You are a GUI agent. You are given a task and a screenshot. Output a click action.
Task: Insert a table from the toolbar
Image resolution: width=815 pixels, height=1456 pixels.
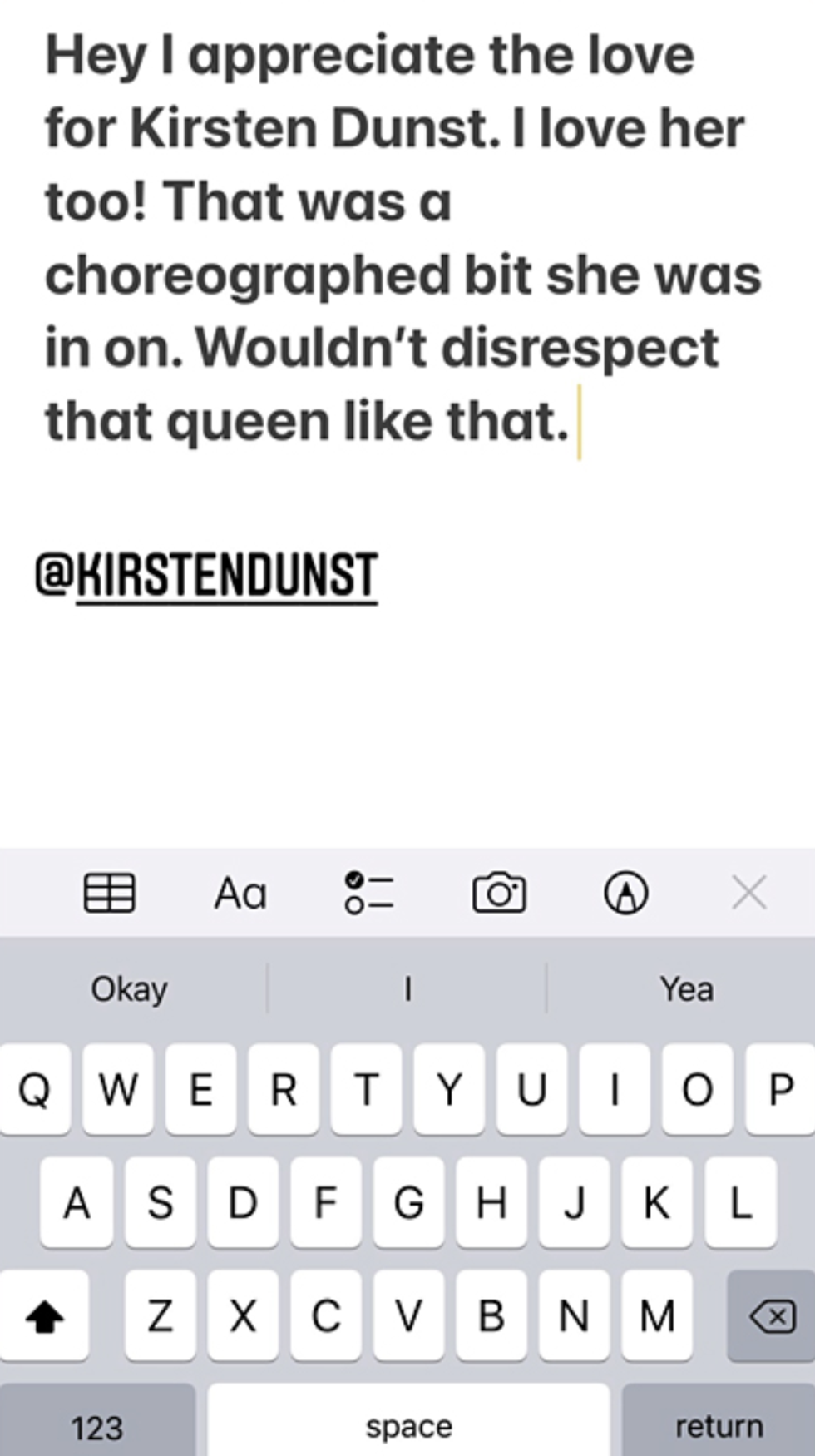[x=109, y=893]
